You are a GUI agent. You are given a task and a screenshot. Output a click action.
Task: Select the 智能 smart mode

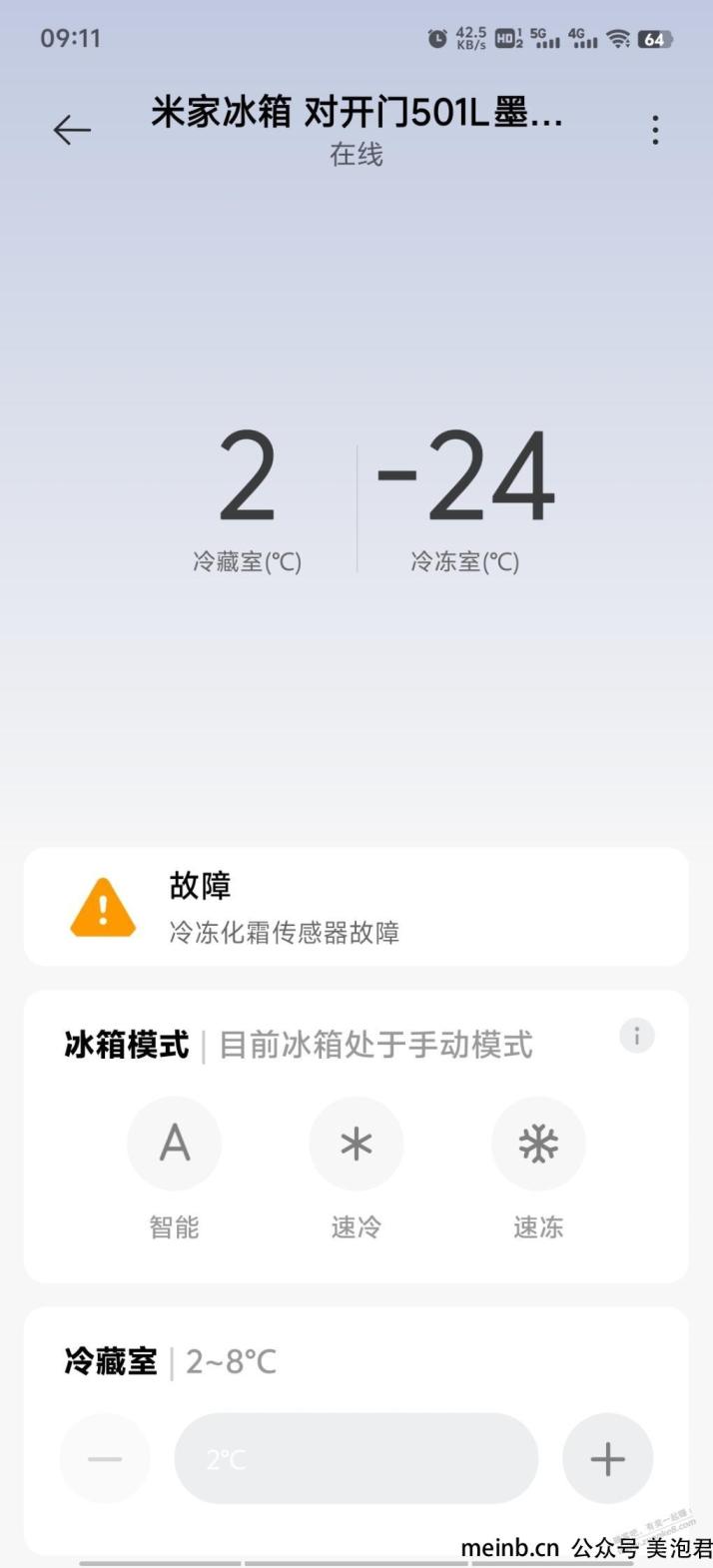tap(175, 1144)
